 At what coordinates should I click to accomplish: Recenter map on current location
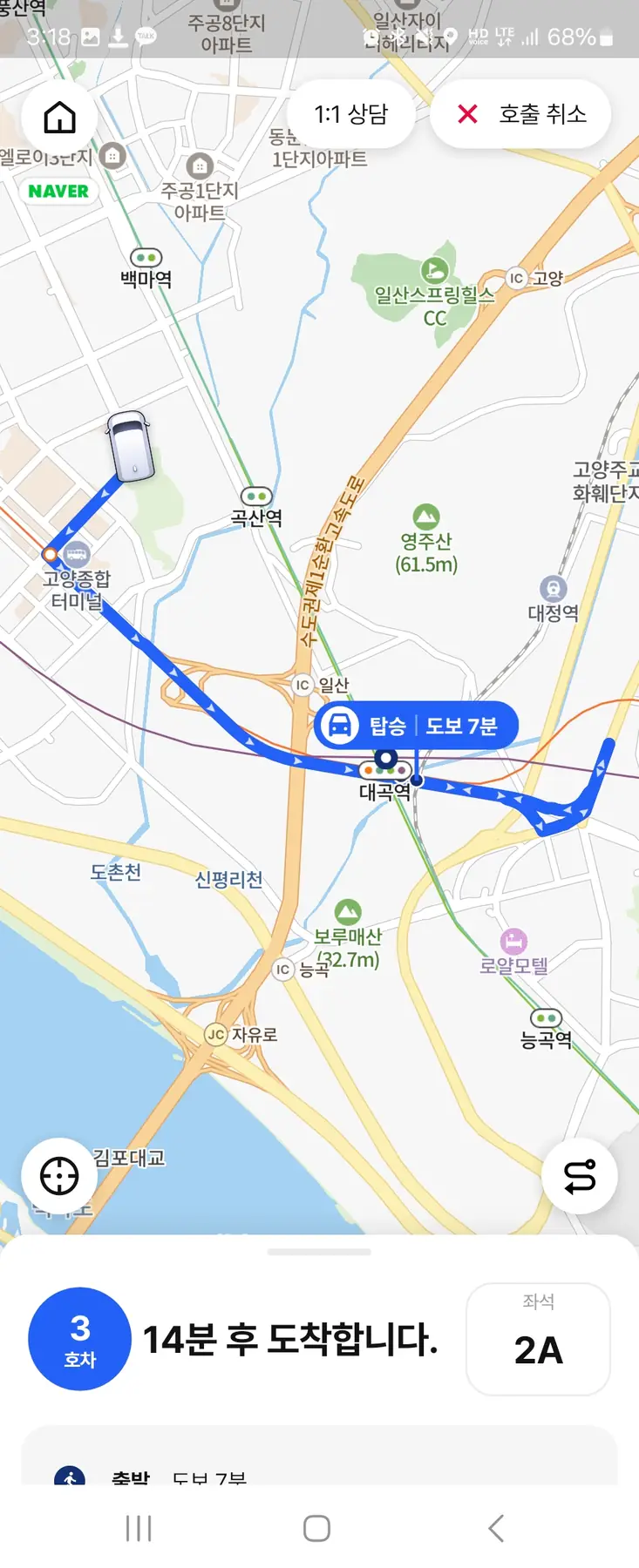[x=59, y=1175]
